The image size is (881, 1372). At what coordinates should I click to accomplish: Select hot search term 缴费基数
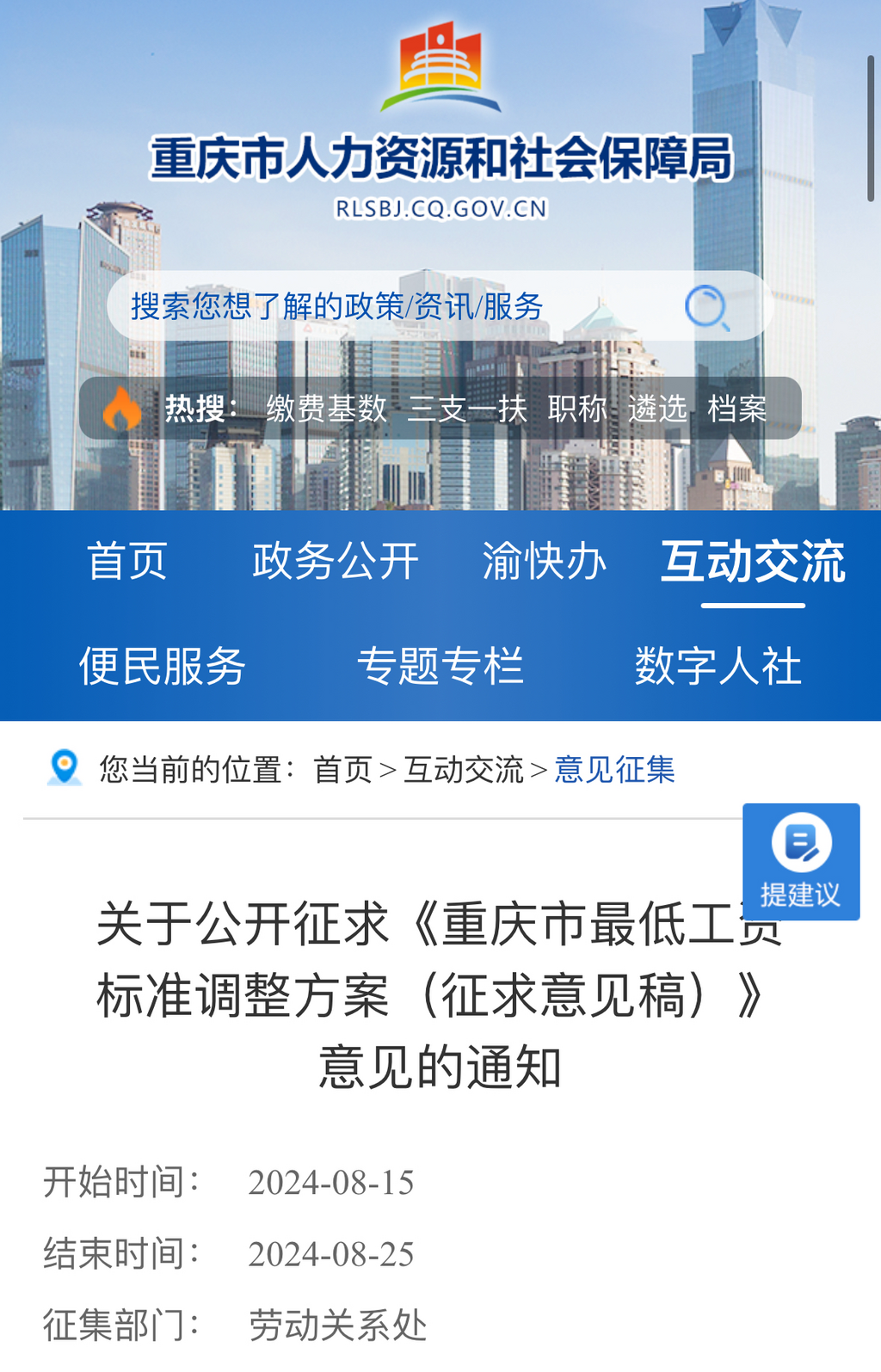click(x=326, y=409)
